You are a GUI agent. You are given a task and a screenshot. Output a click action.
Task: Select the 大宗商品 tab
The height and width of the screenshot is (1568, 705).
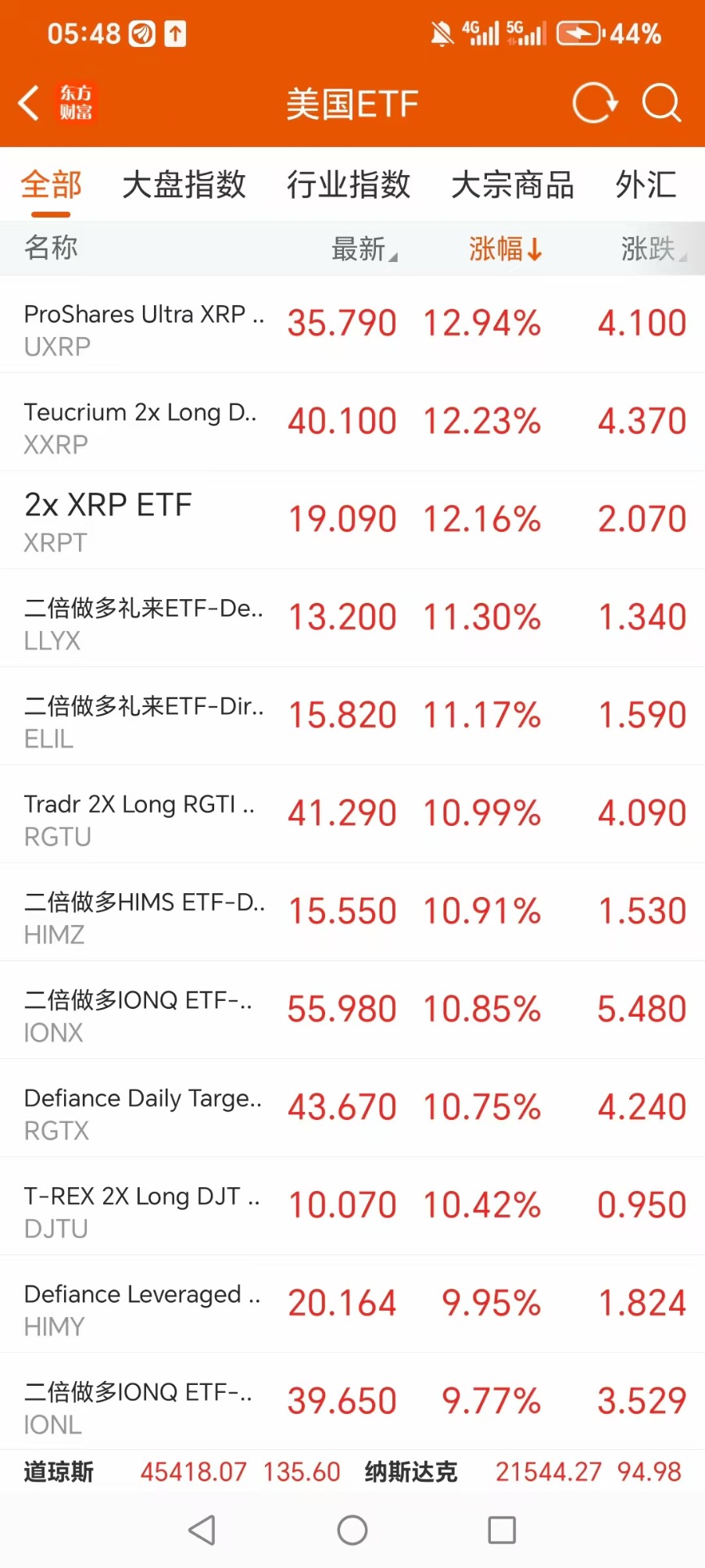tap(513, 185)
